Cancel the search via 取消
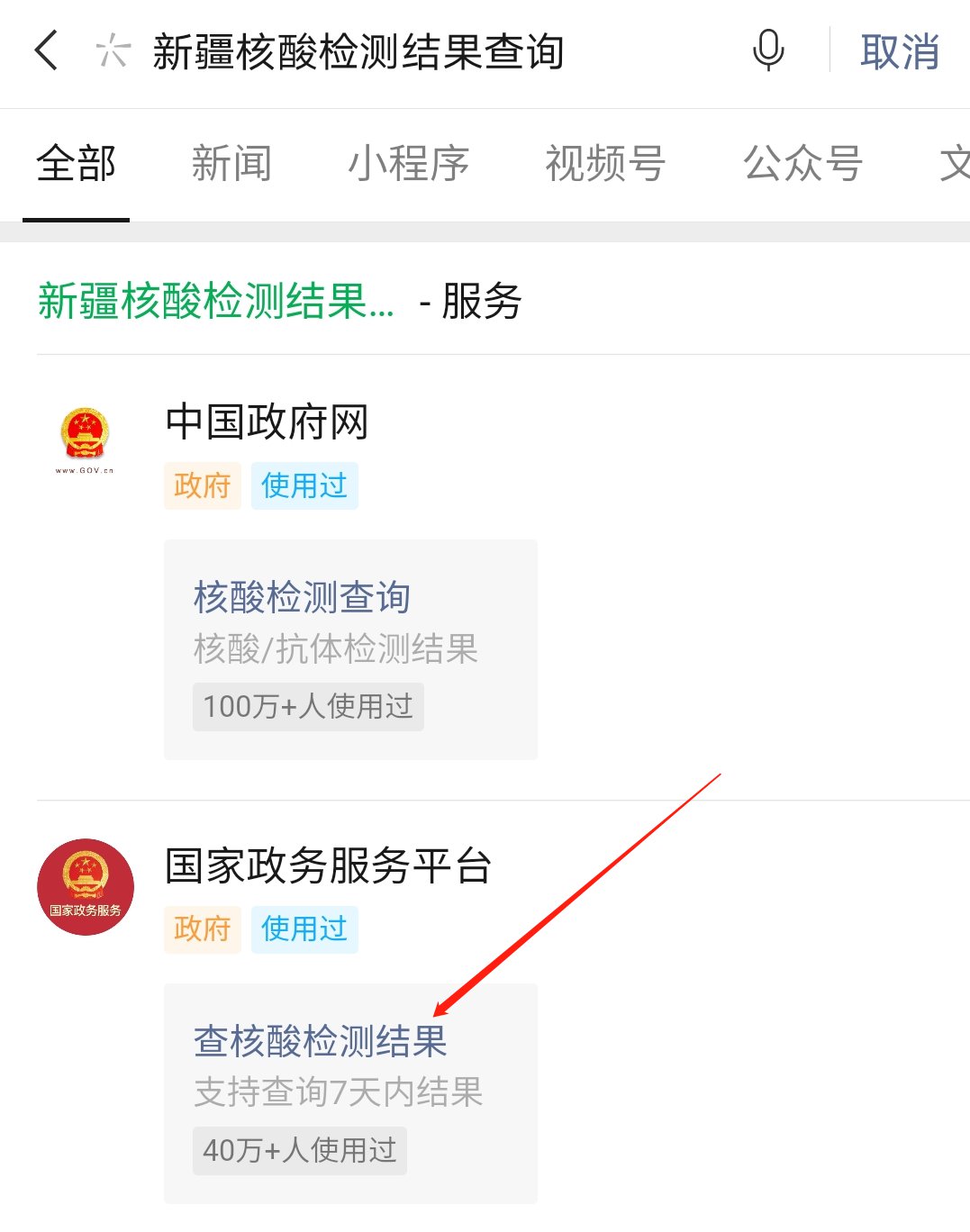Screen dimensions: 970x1232 899,51
